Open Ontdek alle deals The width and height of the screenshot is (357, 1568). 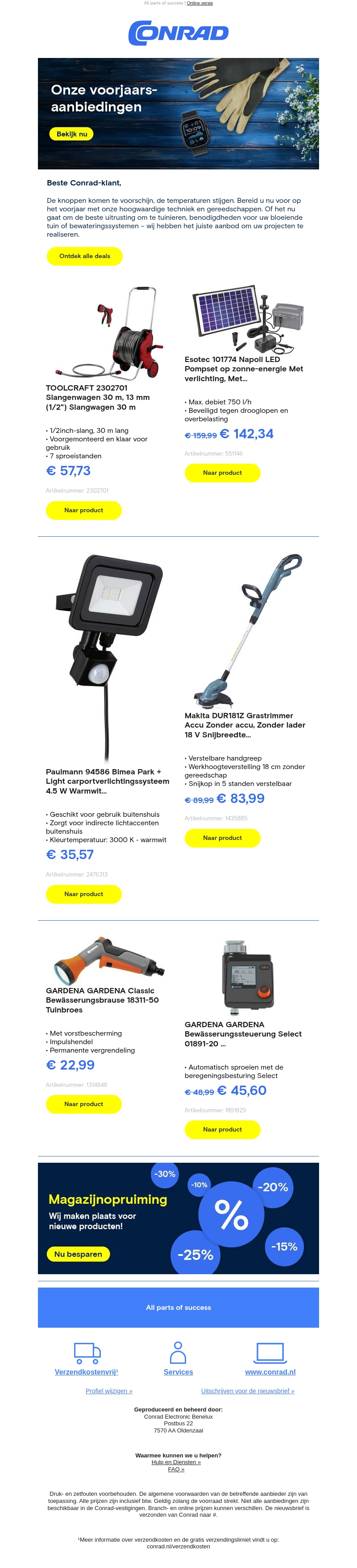(x=85, y=256)
